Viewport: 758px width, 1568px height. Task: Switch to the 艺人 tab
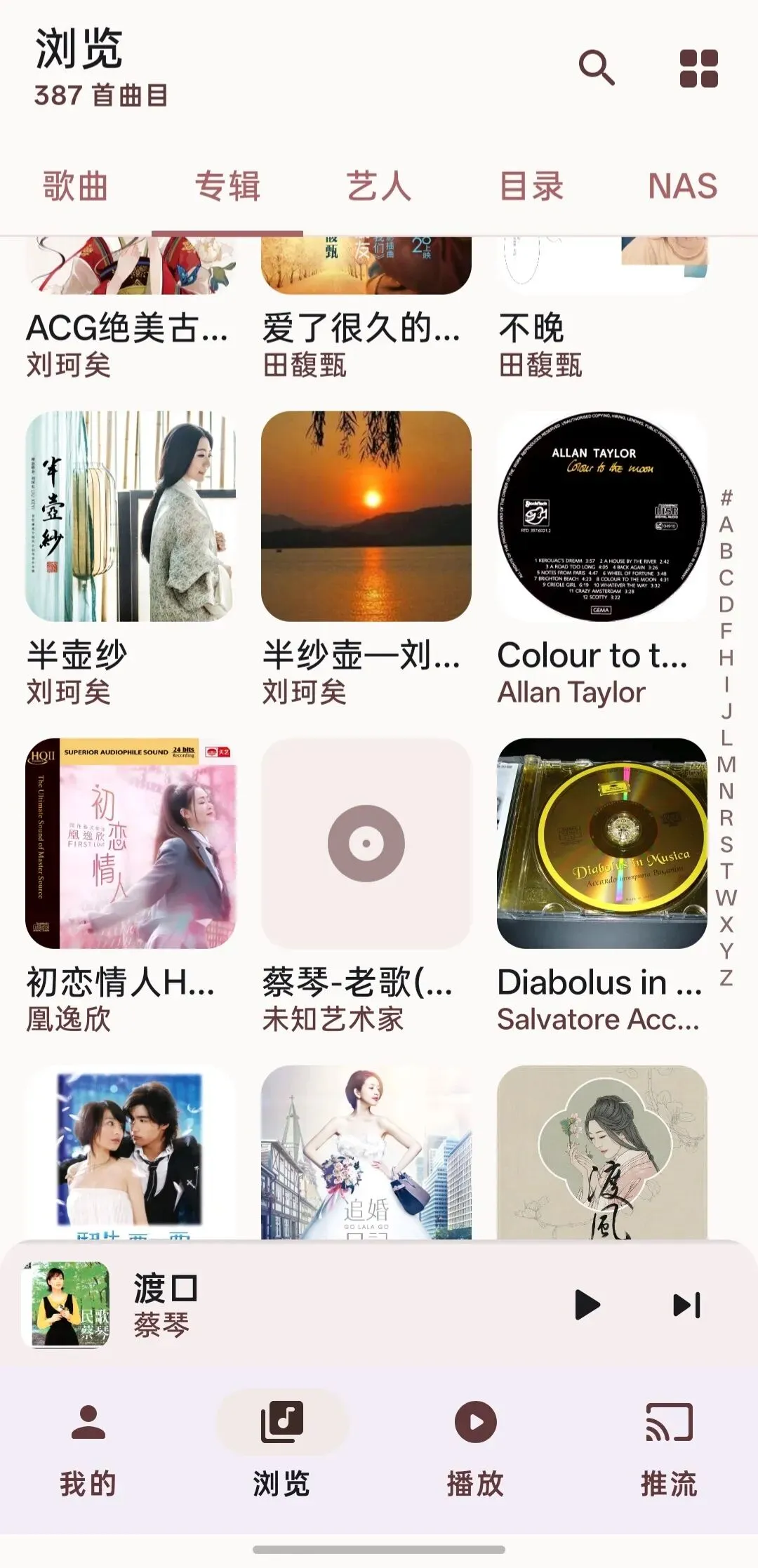click(x=379, y=187)
